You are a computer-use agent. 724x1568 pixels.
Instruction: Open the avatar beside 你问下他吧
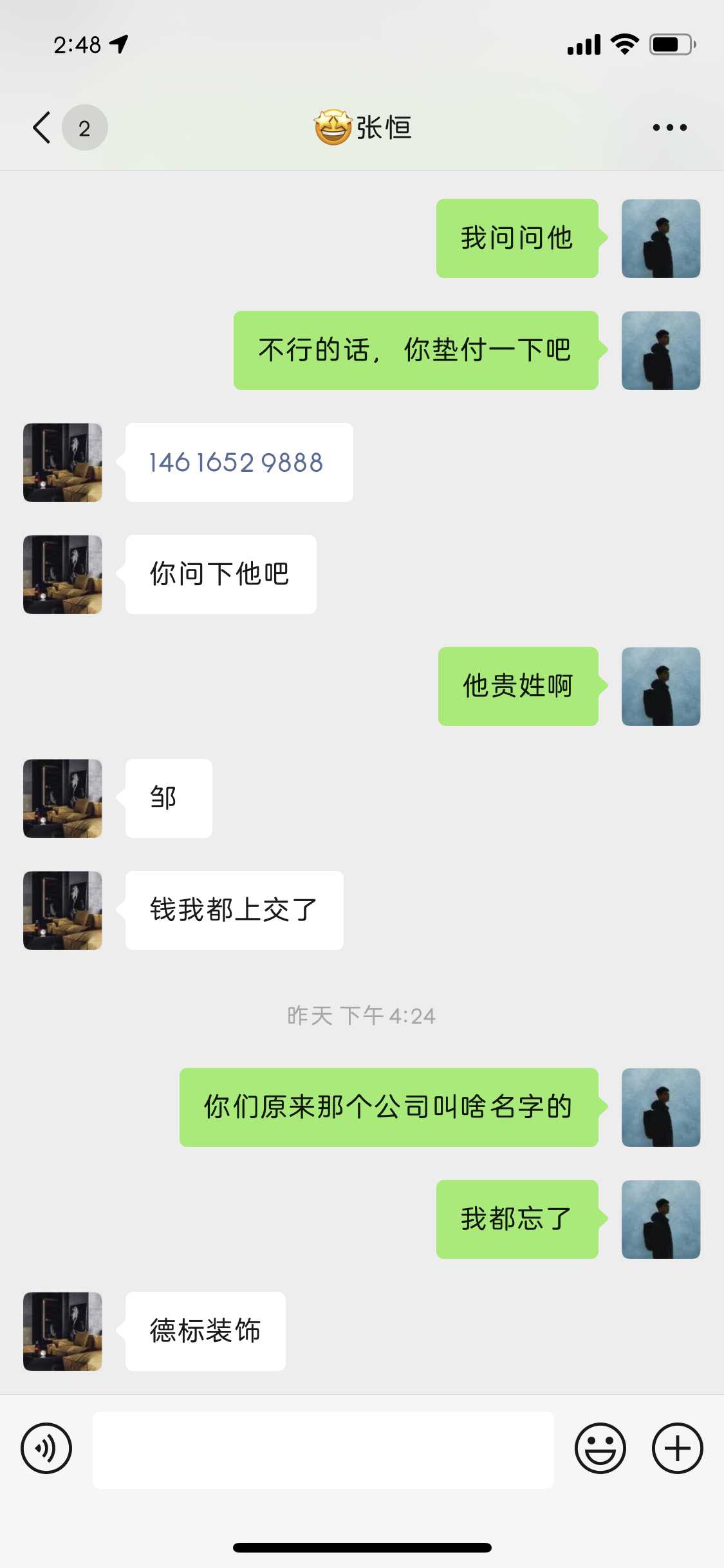(62, 574)
